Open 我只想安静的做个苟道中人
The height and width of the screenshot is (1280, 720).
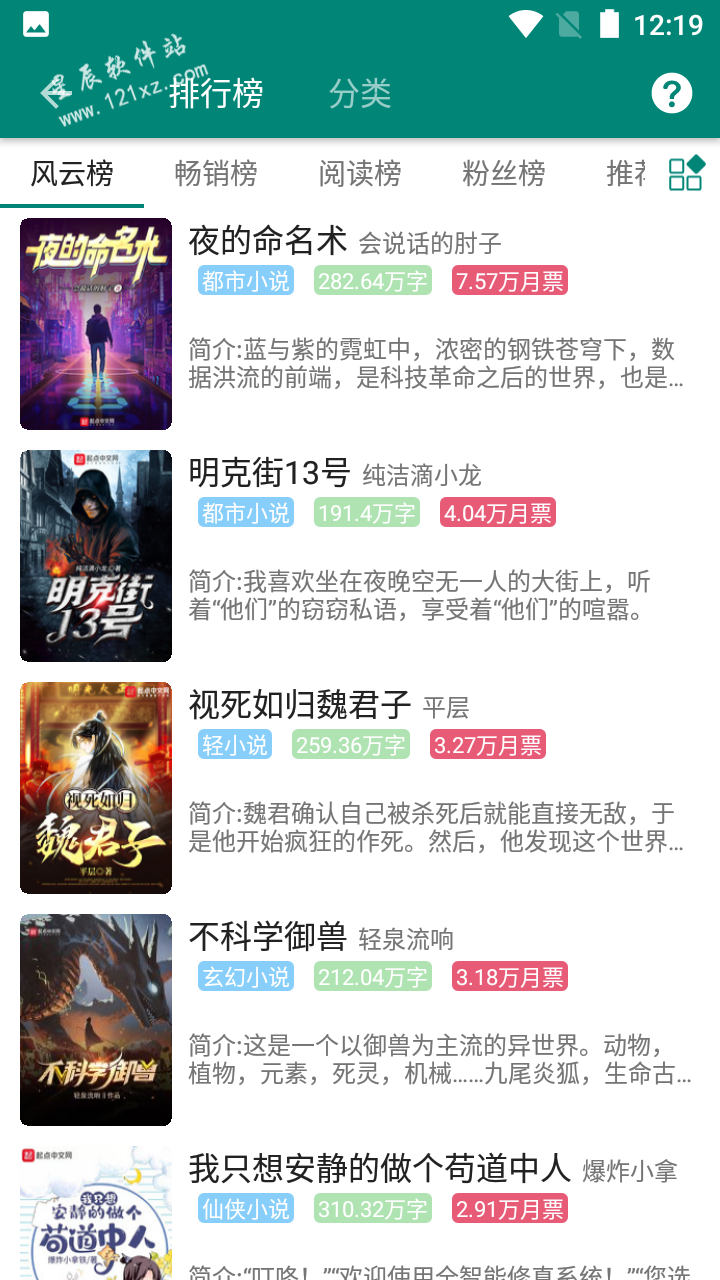coord(379,1169)
